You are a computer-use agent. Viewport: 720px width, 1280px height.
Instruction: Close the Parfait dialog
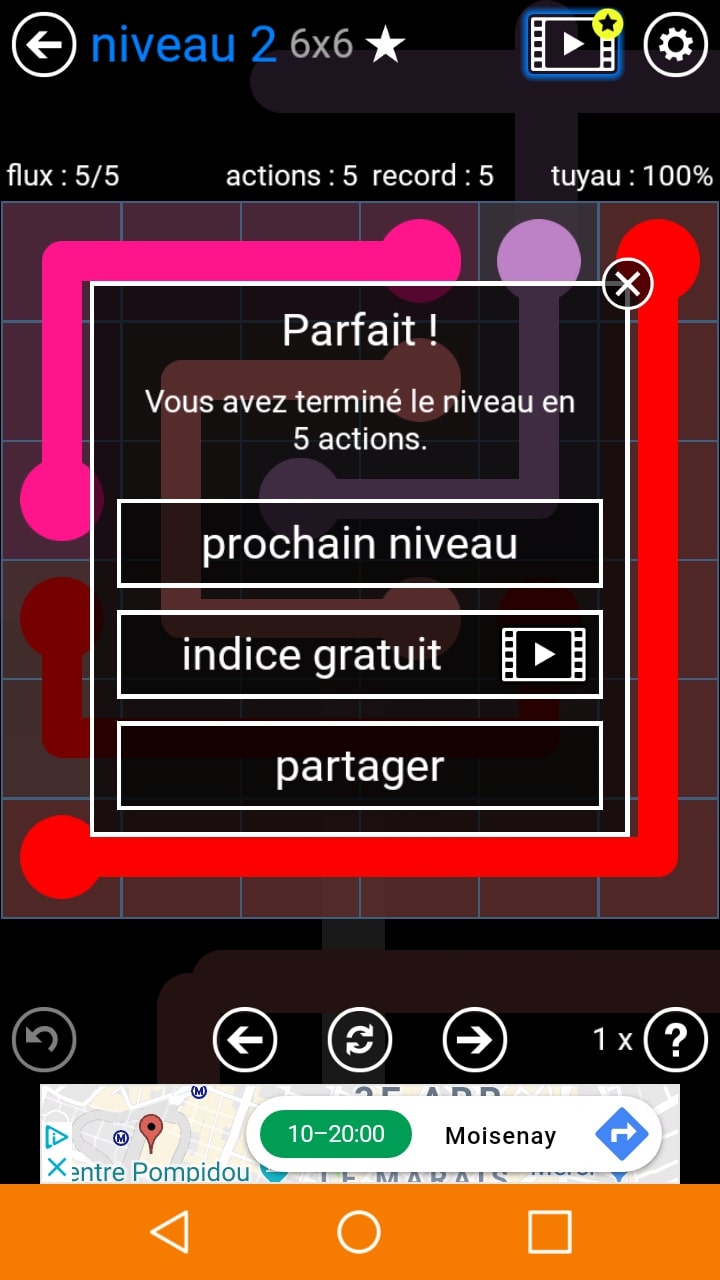pyautogui.click(x=628, y=285)
